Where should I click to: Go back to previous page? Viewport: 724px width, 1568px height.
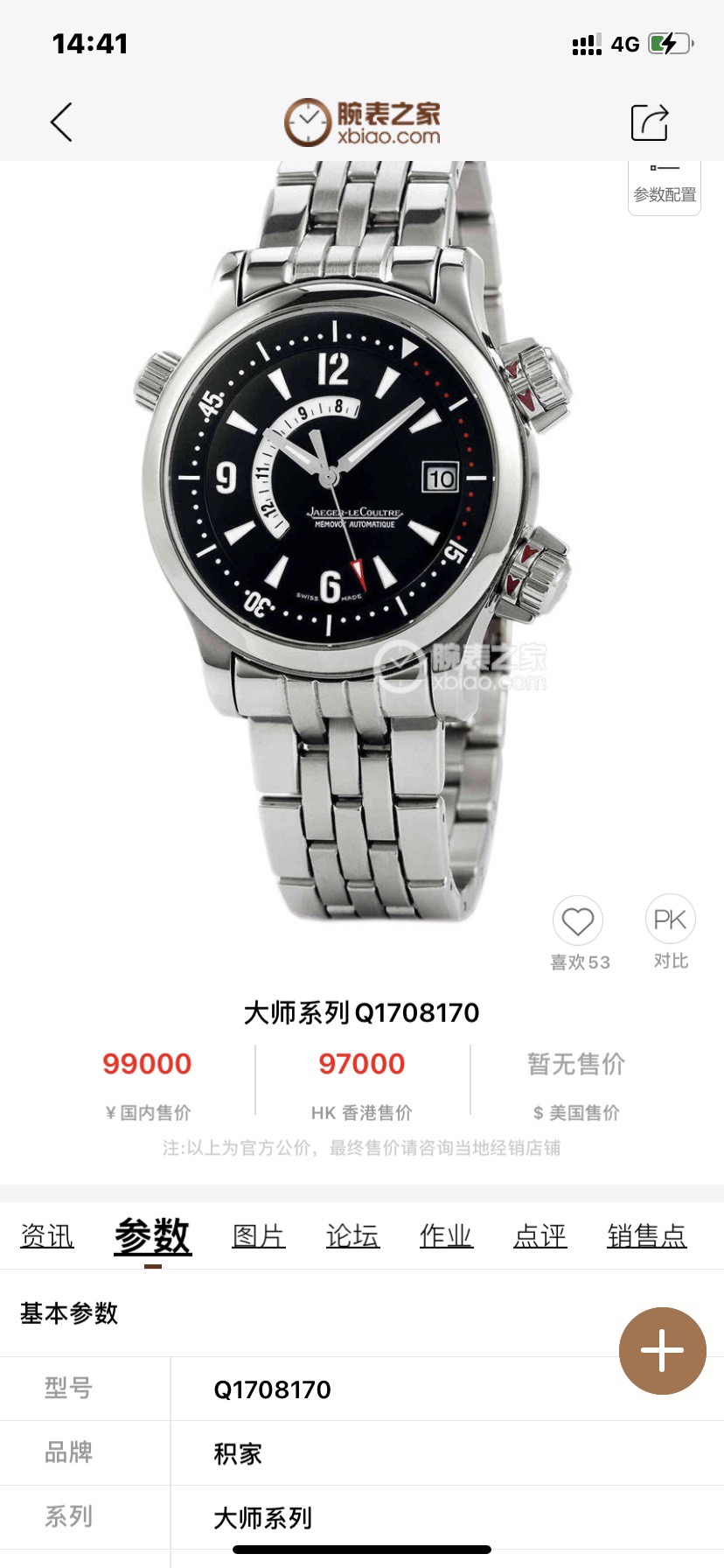[61, 122]
